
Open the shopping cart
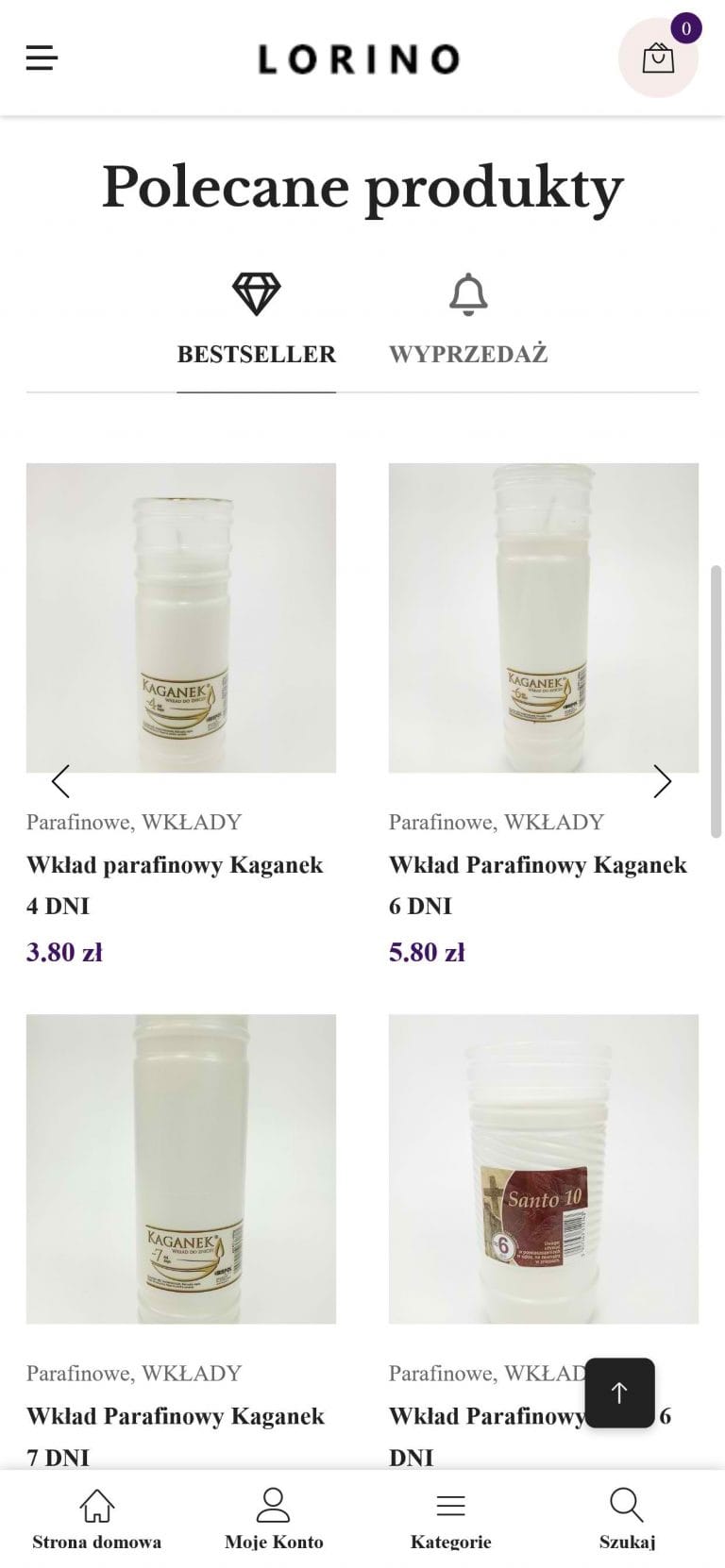tap(658, 58)
